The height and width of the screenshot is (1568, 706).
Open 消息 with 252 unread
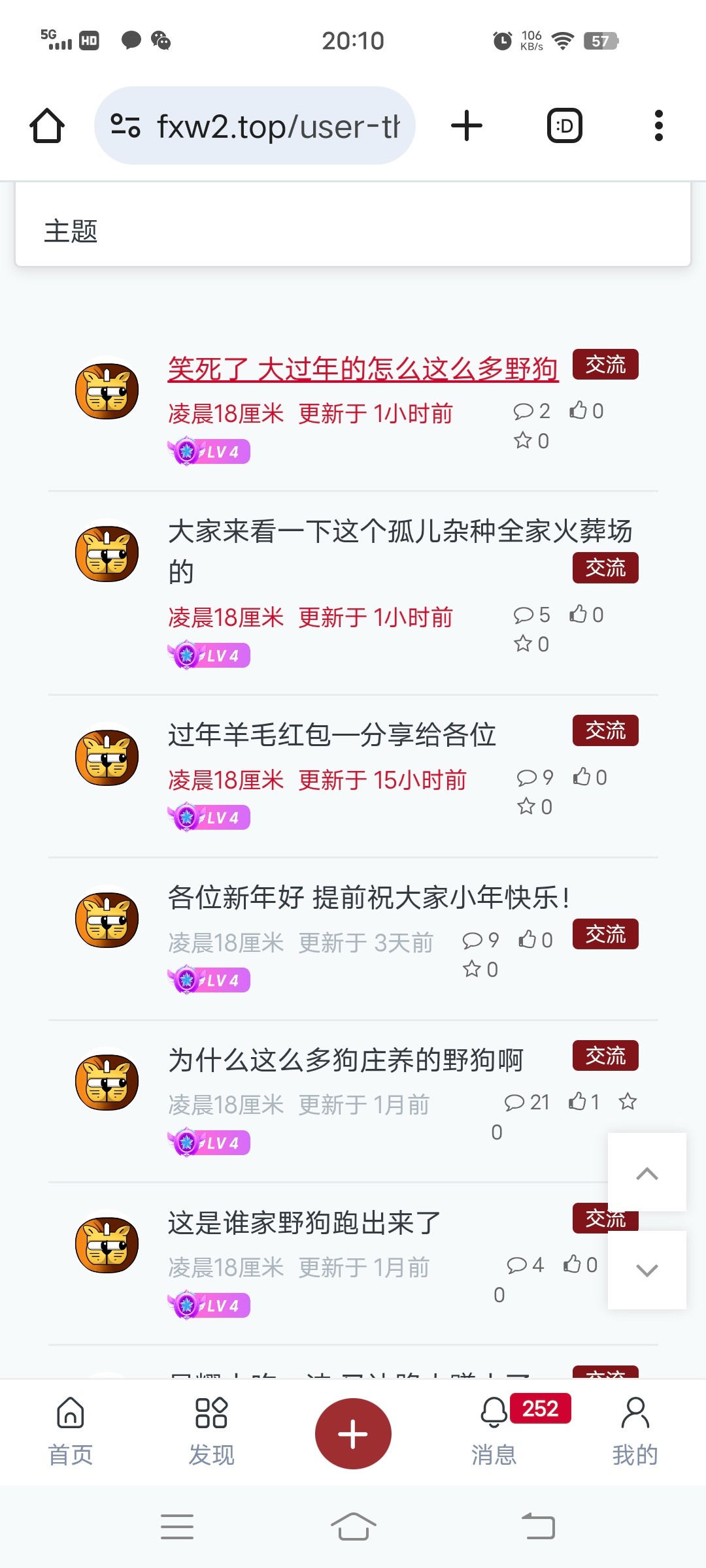pos(495,1432)
